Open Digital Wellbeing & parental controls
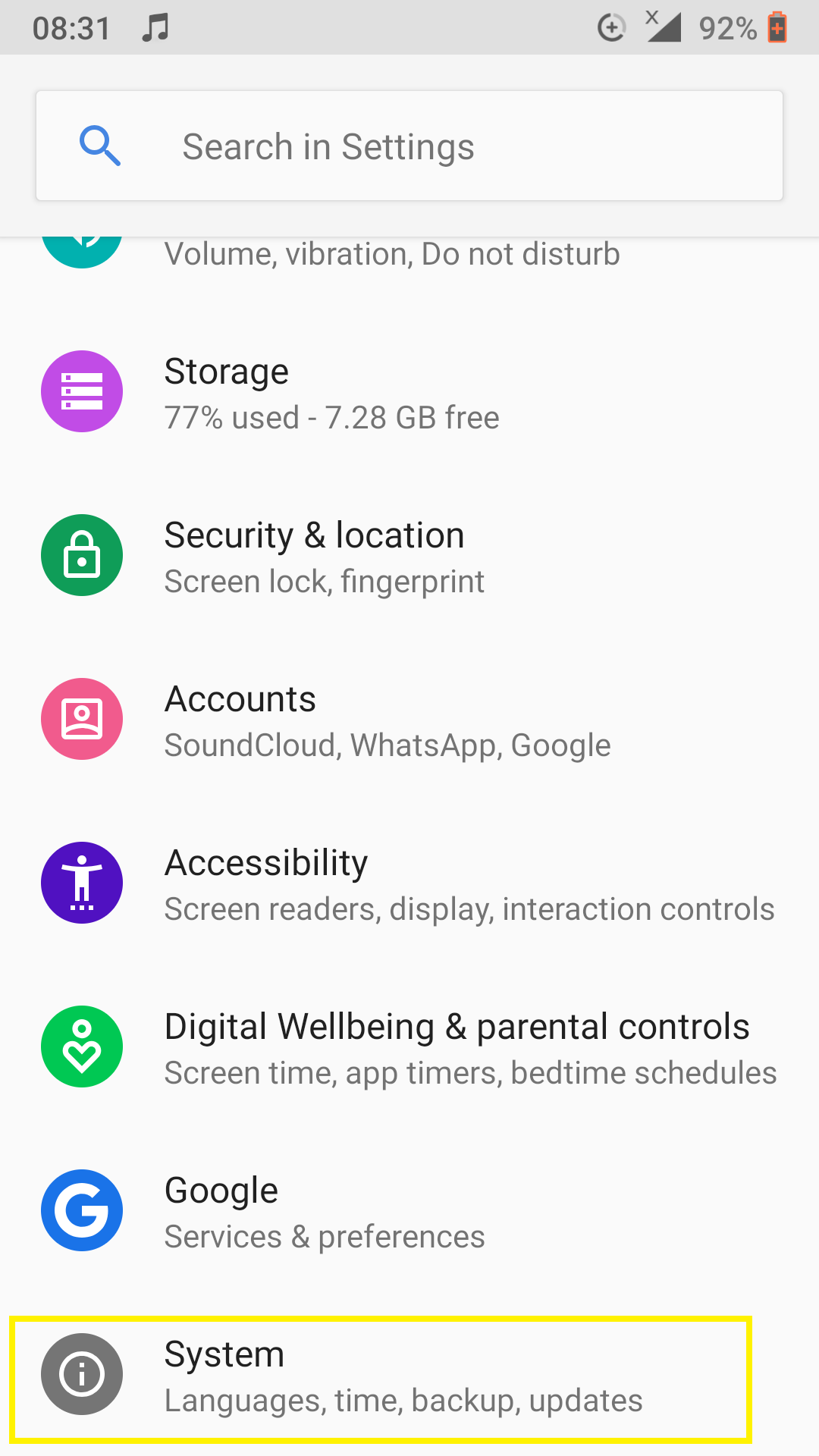The image size is (819, 1456). click(409, 1047)
